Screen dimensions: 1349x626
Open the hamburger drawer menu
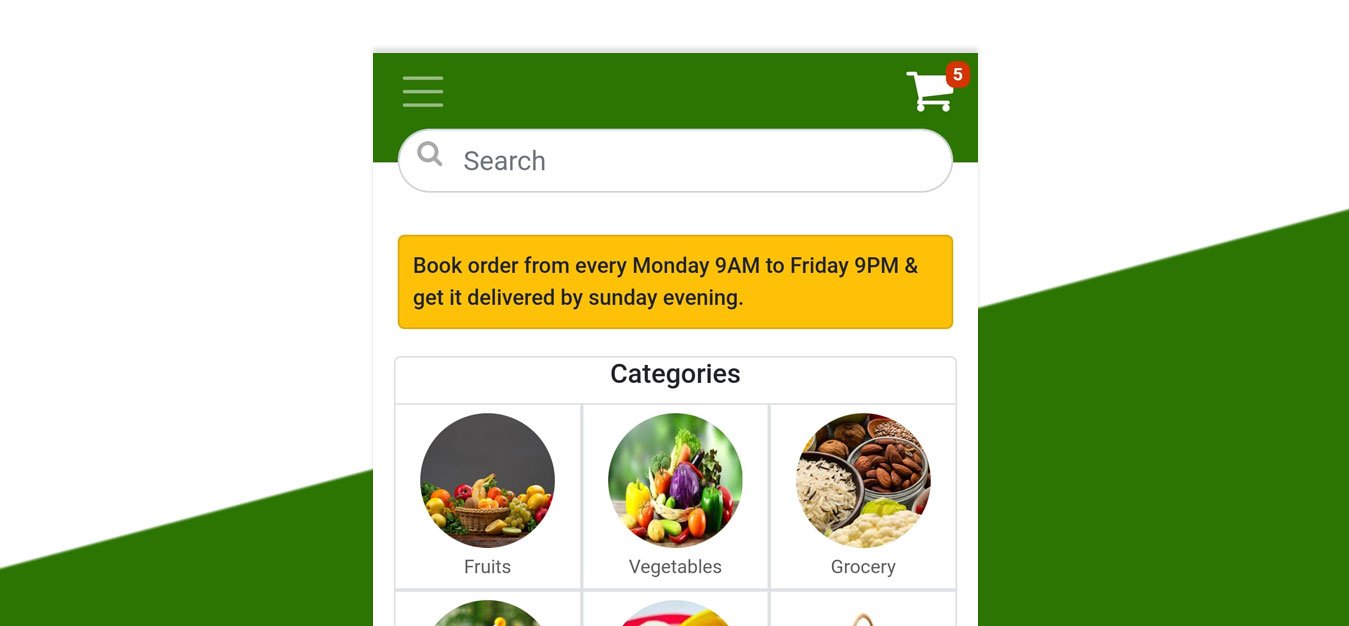(x=423, y=91)
